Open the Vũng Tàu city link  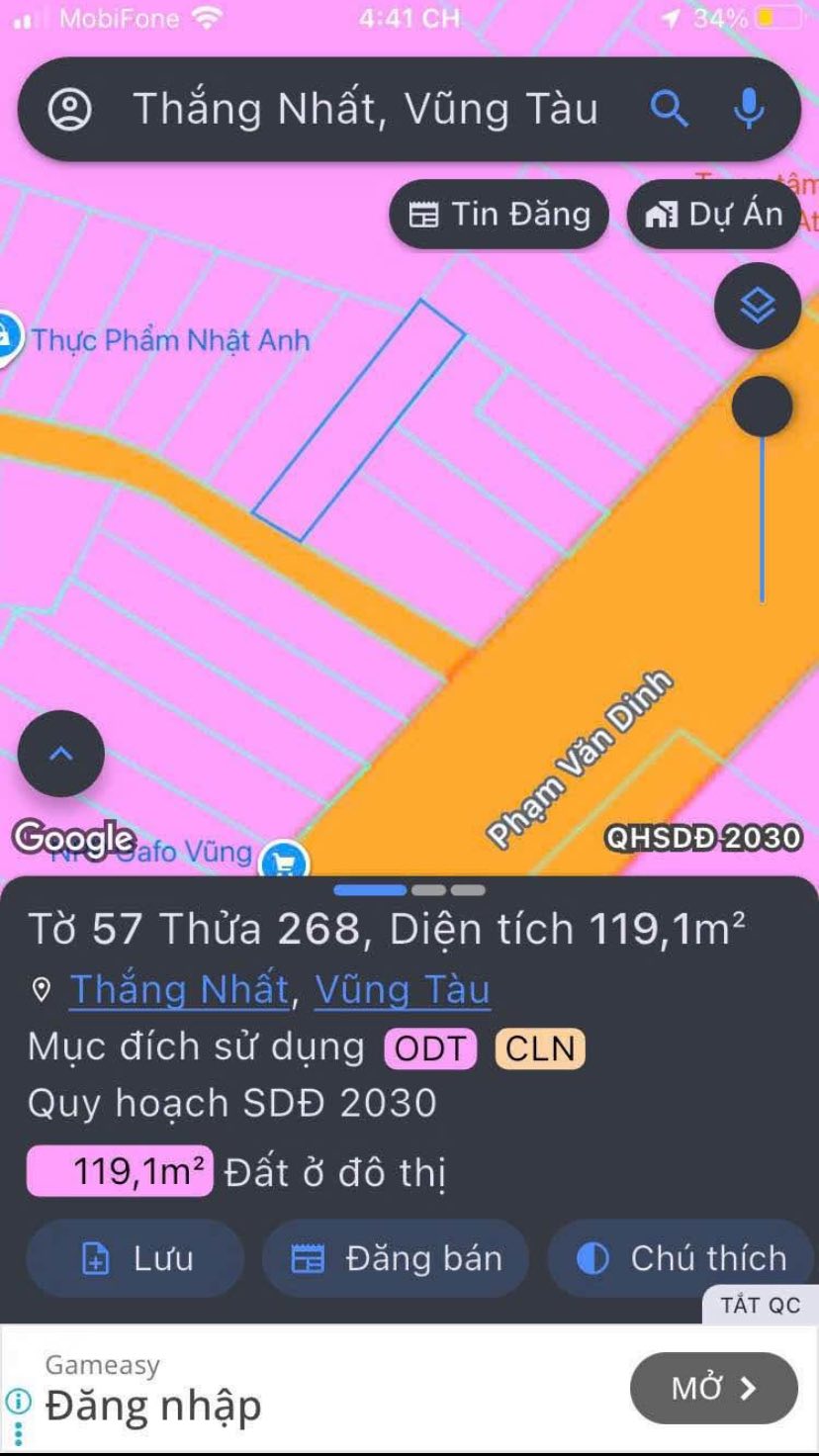coord(402,989)
